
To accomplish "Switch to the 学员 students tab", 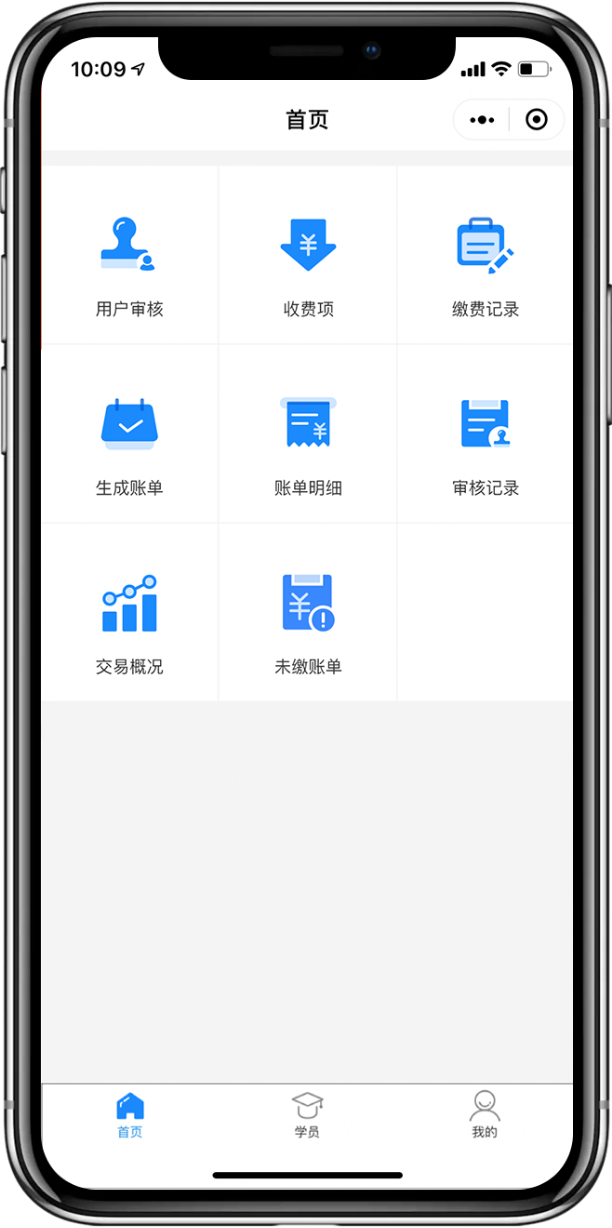I will 307,1115.
